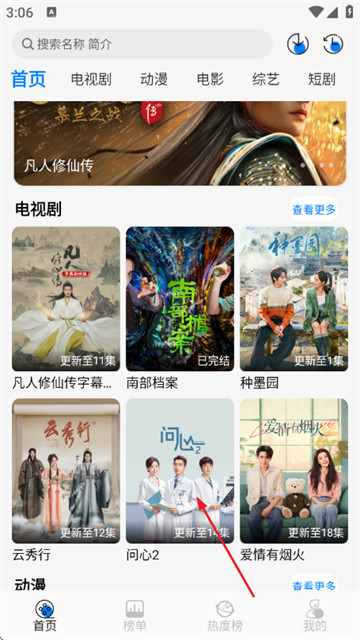The width and height of the screenshot is (360, 640).
Task: Open the 凡人修仙传 banner
Action: [180, 143]
